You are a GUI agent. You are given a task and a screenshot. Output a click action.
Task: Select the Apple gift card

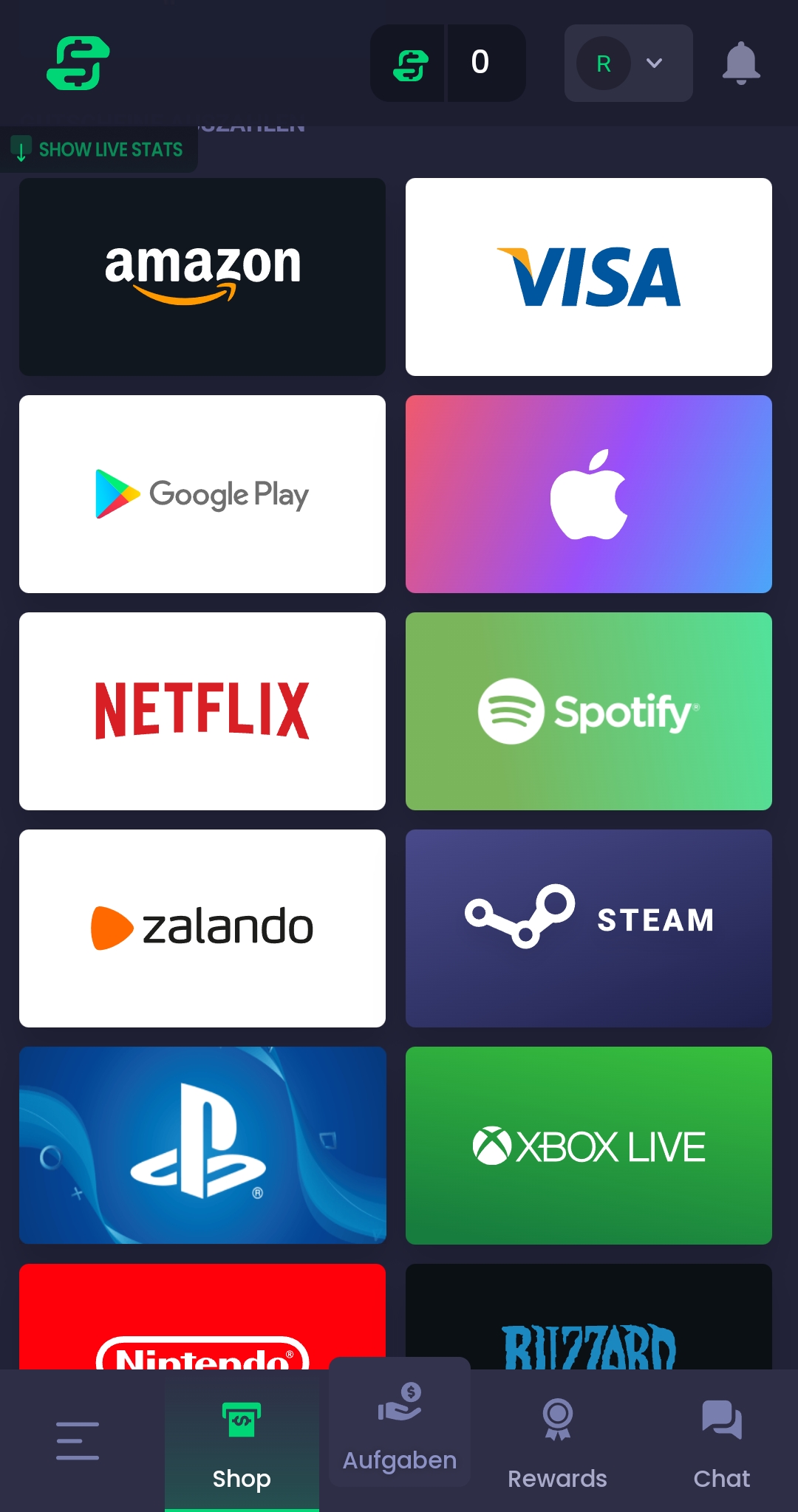coord(588,494)
